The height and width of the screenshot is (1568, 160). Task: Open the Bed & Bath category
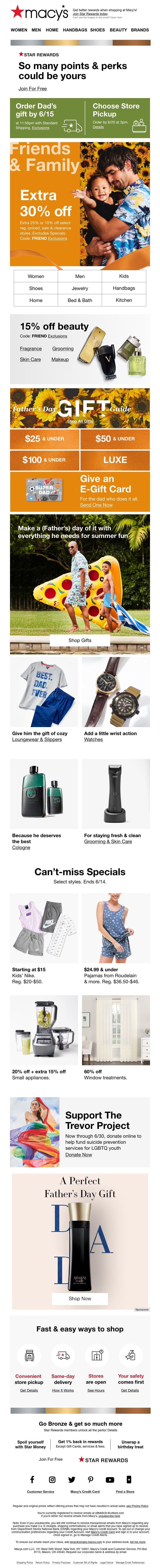(80, 300)
